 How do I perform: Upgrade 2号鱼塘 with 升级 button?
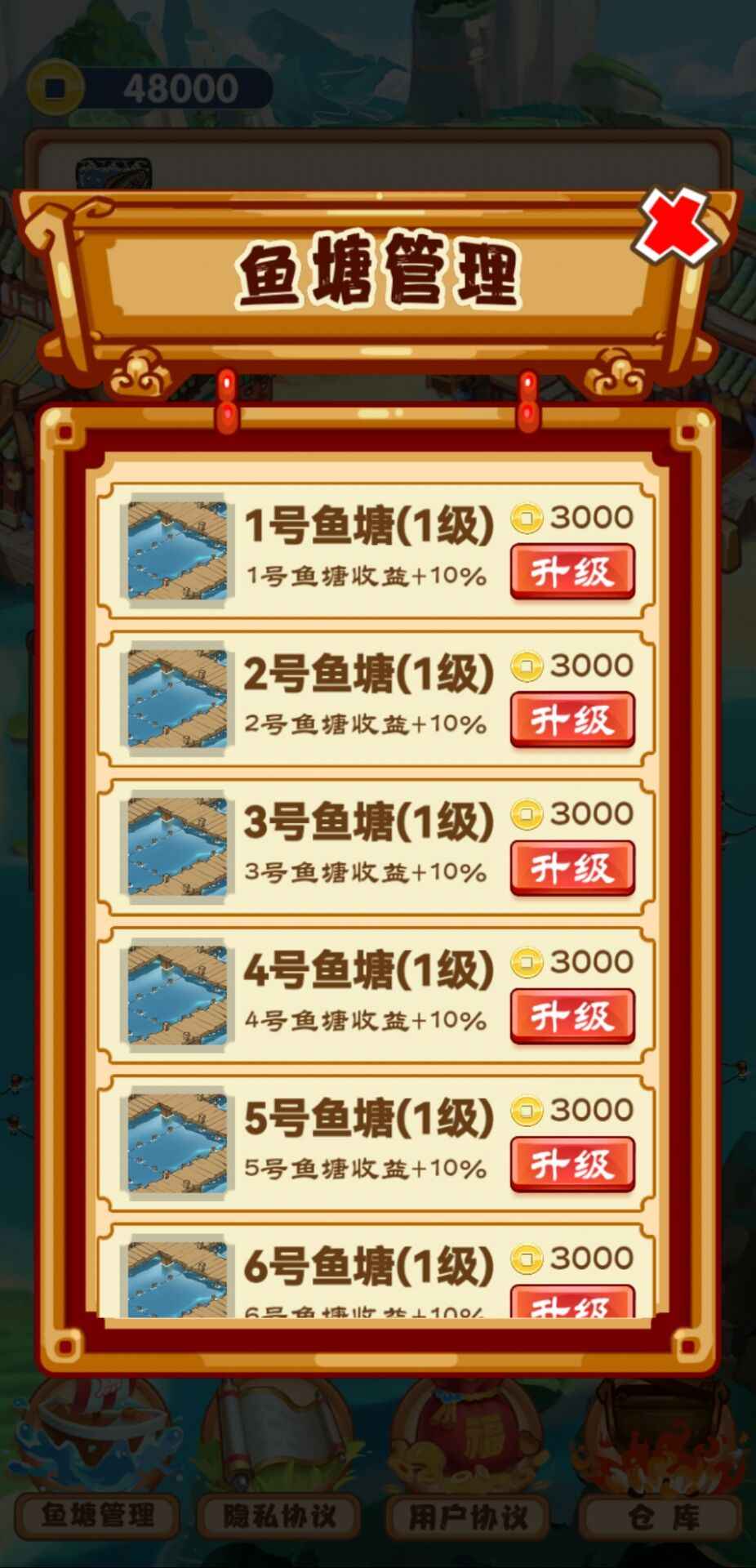572,719
